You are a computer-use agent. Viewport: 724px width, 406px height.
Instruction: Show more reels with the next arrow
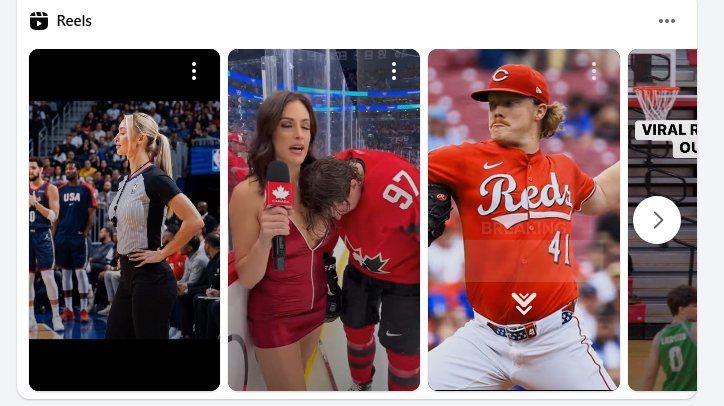657,220
